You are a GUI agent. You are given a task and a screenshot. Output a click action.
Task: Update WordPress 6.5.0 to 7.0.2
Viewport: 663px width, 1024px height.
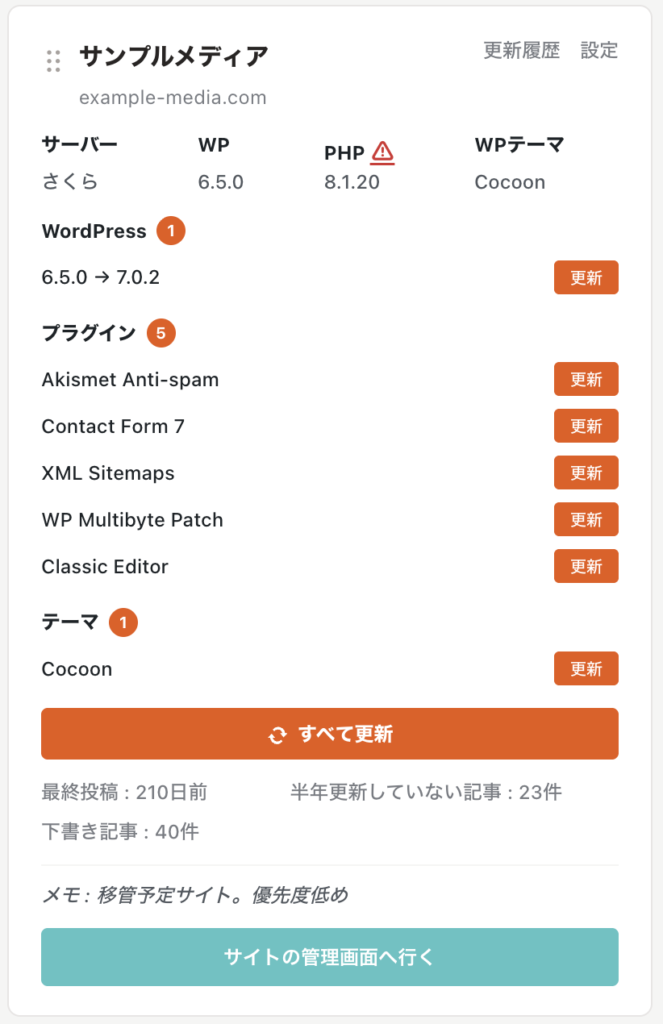coord(586,278)
